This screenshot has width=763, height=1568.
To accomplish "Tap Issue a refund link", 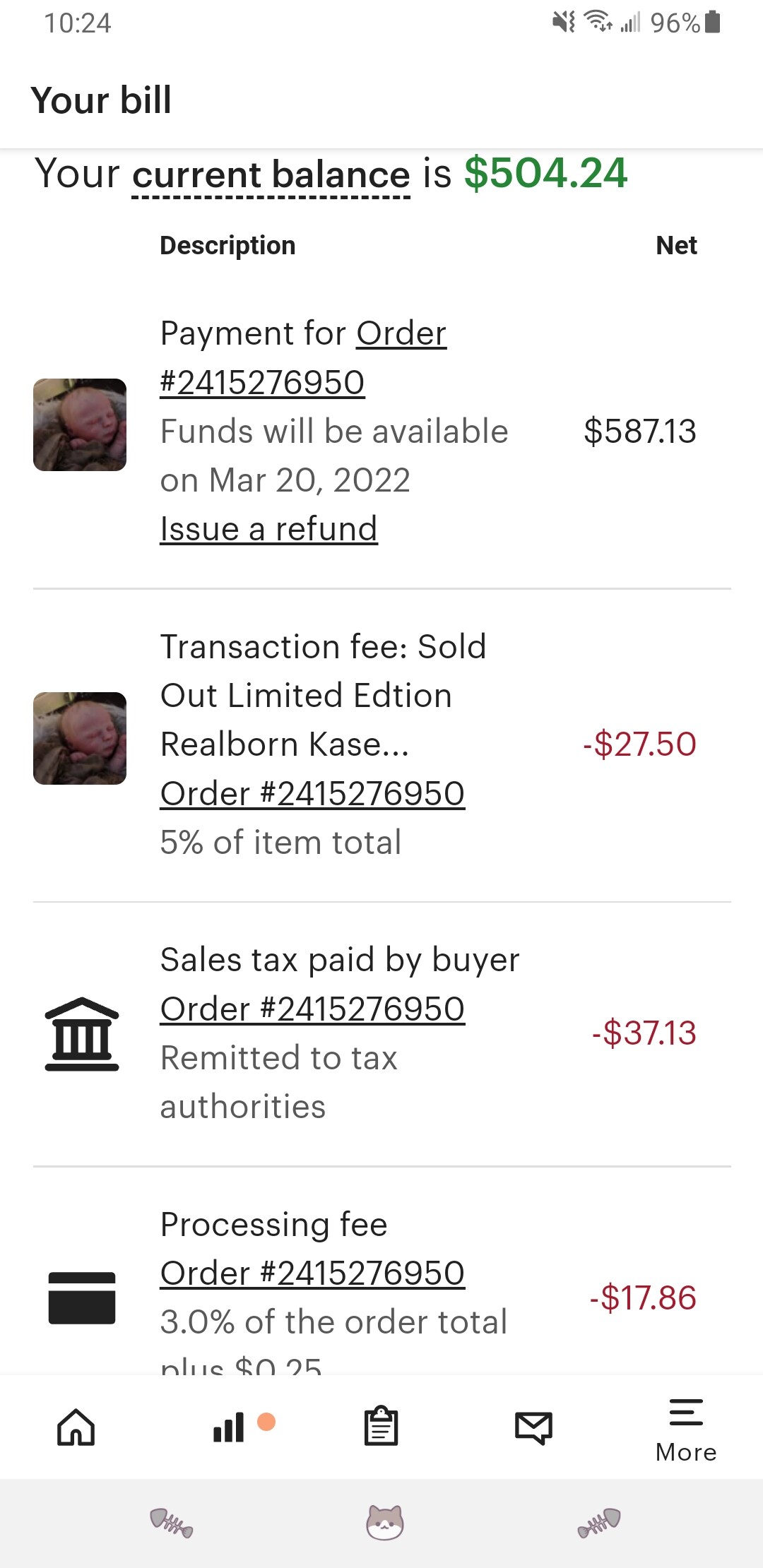I will [269, 529].
